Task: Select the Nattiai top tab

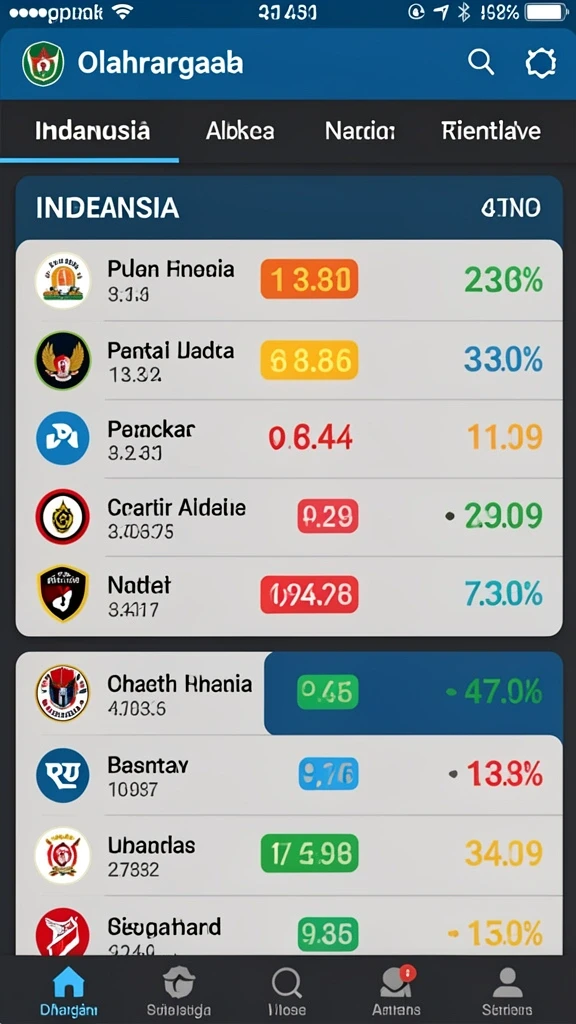Action: click(x=359, y=131)
